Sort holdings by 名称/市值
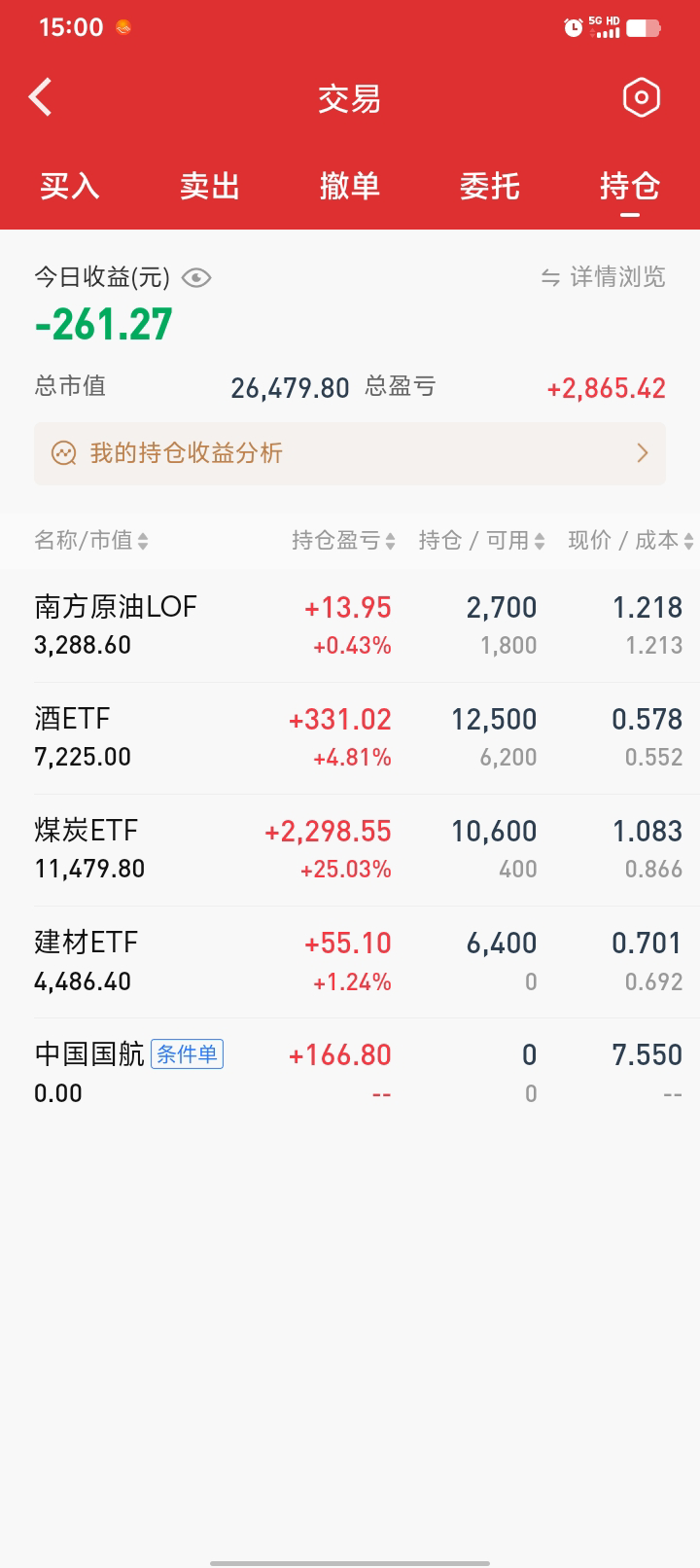The width and height of the screenshot is (700, 1568). (91, 541)
